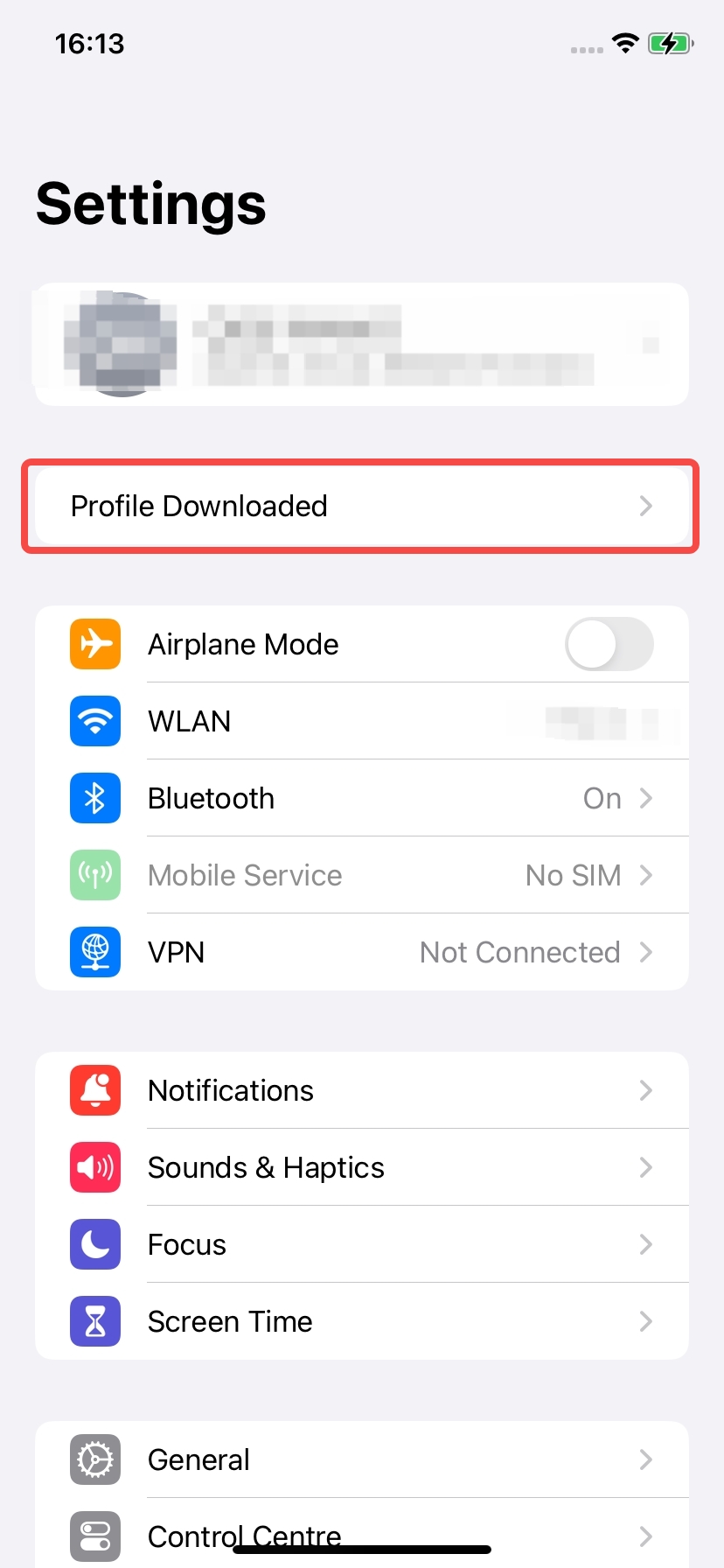Open General settings

click(362, 1459)
